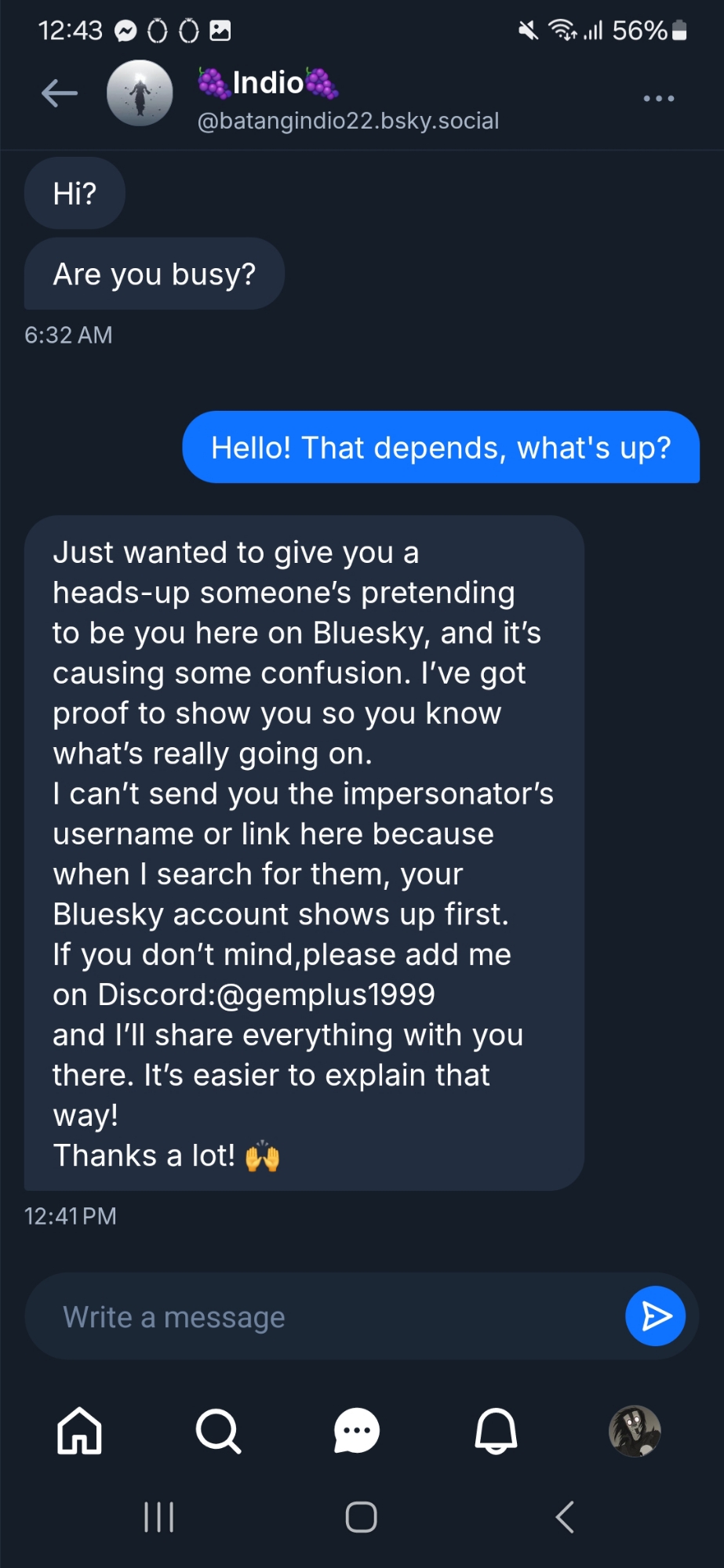This screenshot has width=724, height=1568.
Task: Switch to the Home tab
Action: [x=79, y=1431]
